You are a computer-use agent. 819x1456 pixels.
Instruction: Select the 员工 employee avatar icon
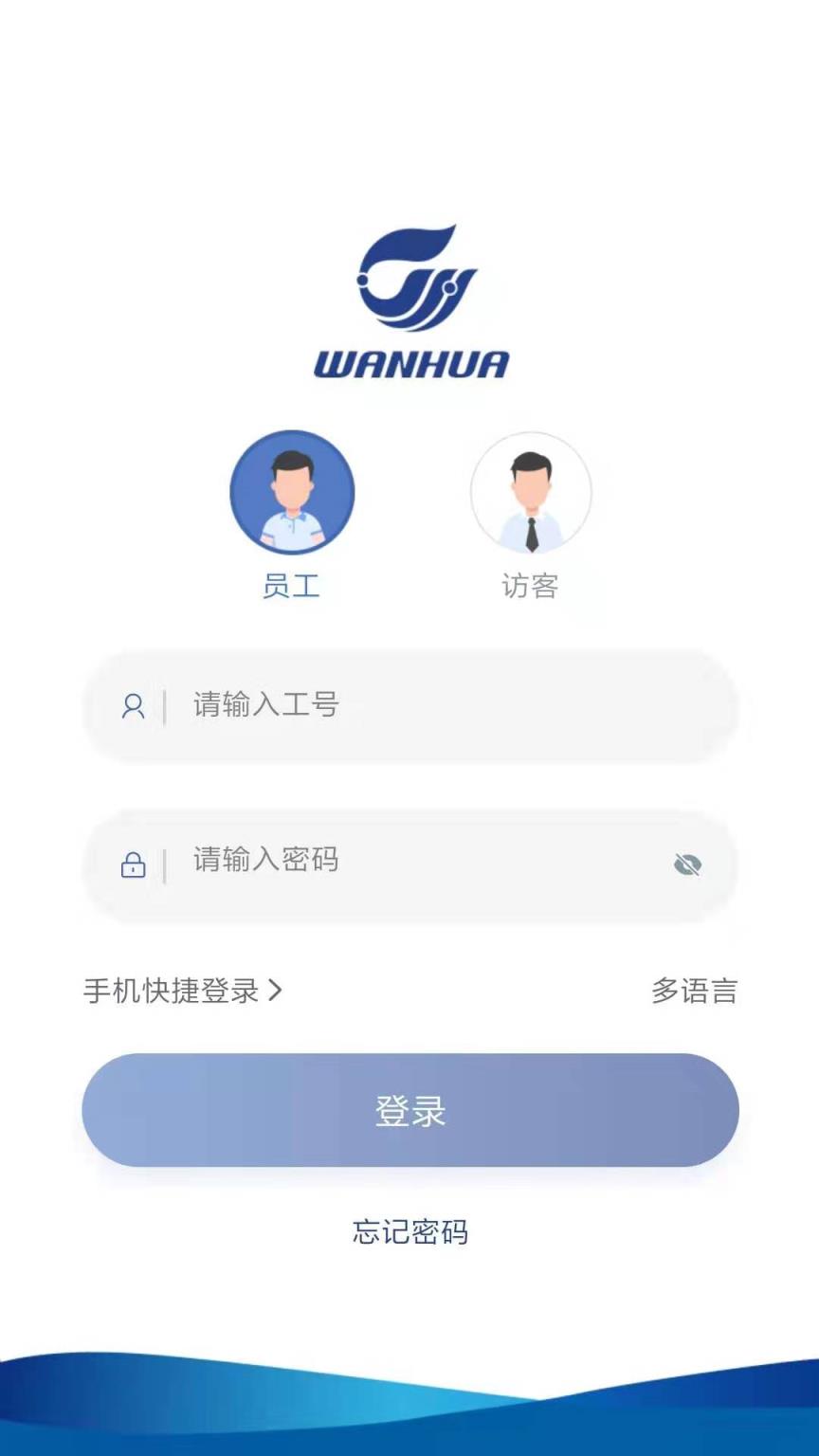pyautogui.click(x=292, y=491)
